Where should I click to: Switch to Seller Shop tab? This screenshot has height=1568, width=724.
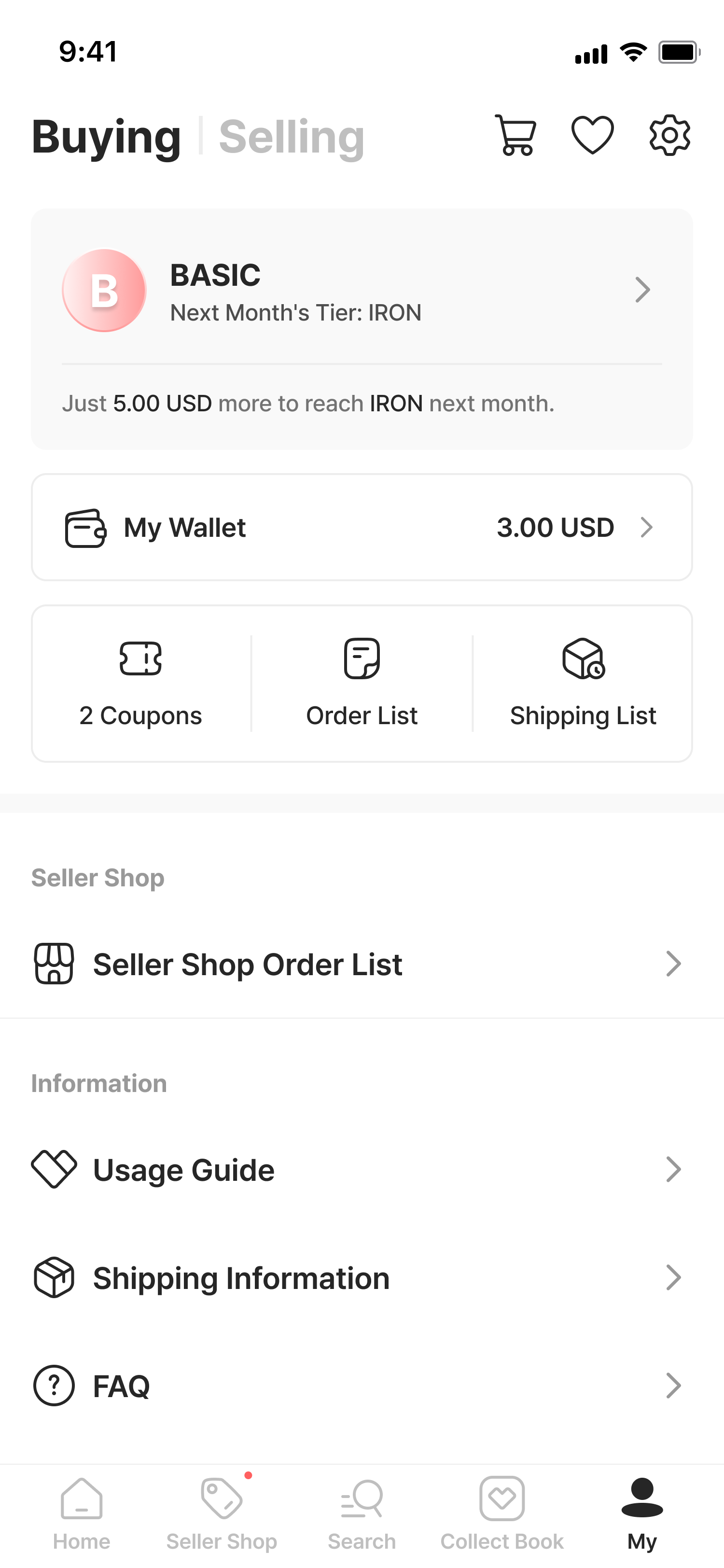pos(222,1514)
